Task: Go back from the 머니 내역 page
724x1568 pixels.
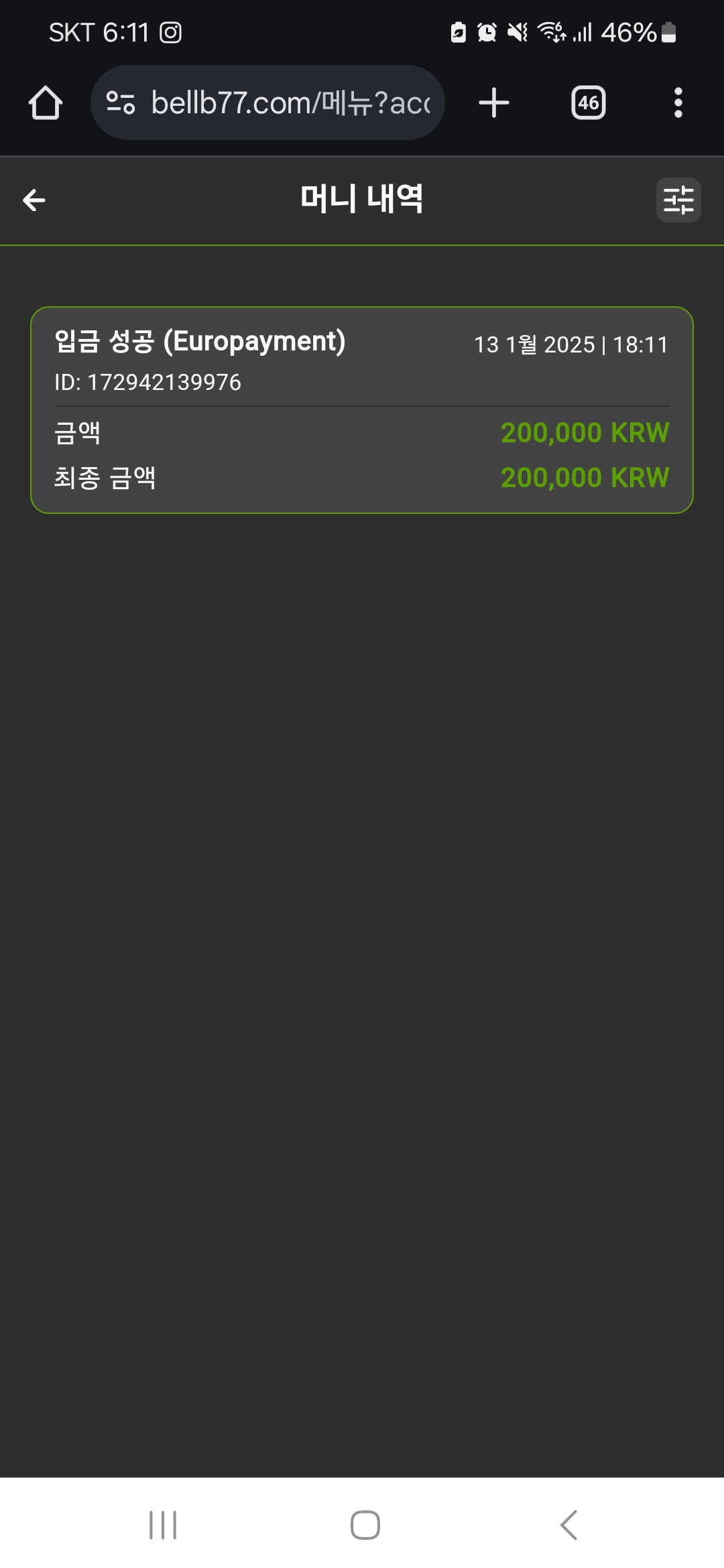Action: [34, 200]
